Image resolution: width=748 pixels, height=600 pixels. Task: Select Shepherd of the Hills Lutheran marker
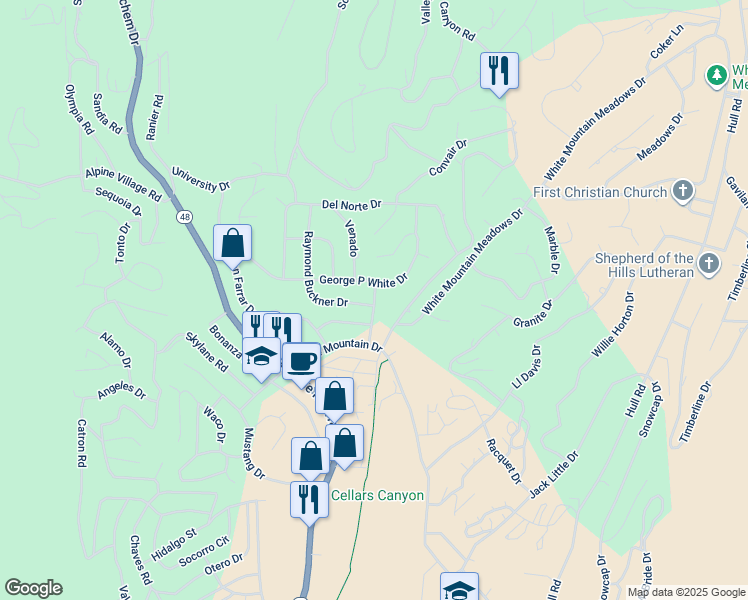point(708,264)
